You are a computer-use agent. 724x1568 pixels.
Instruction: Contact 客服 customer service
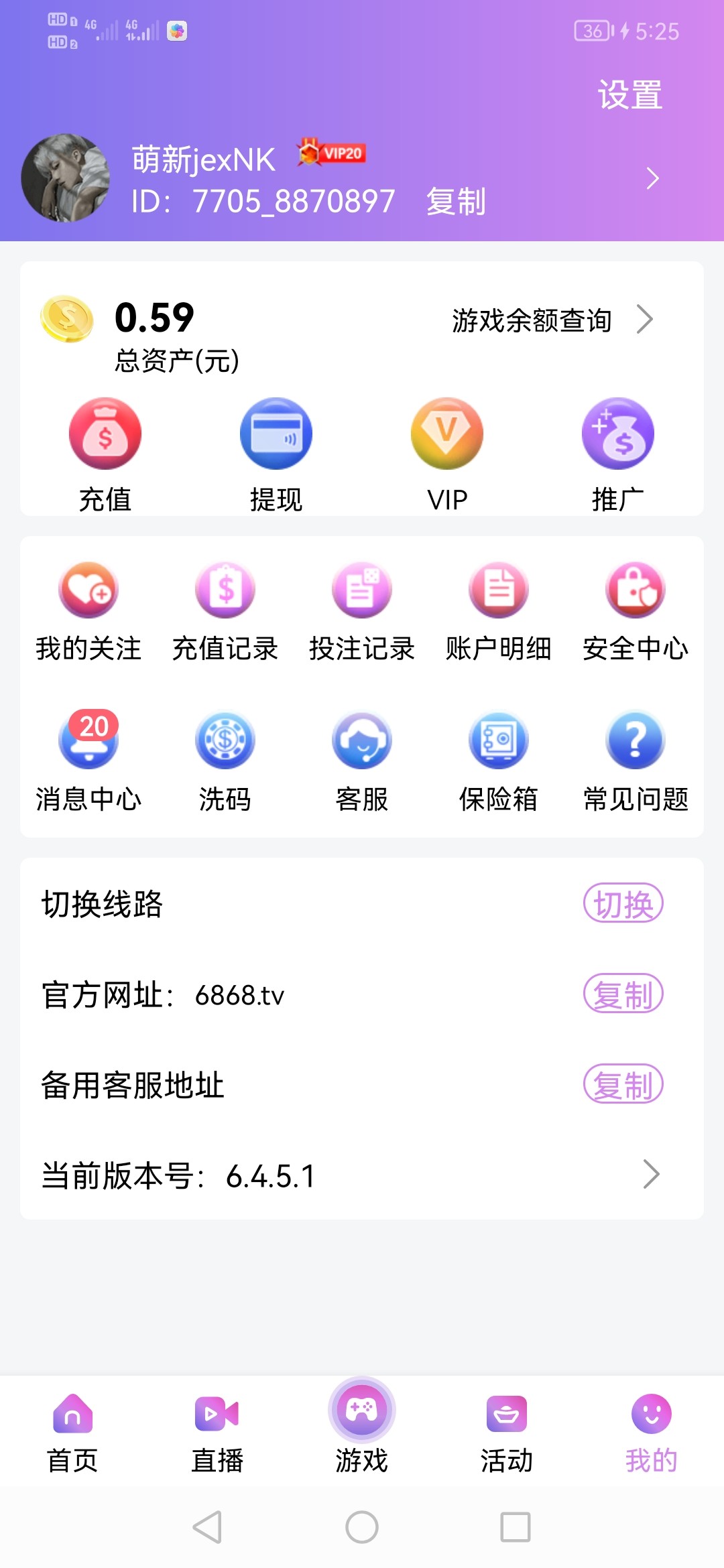tap(361, 740)
